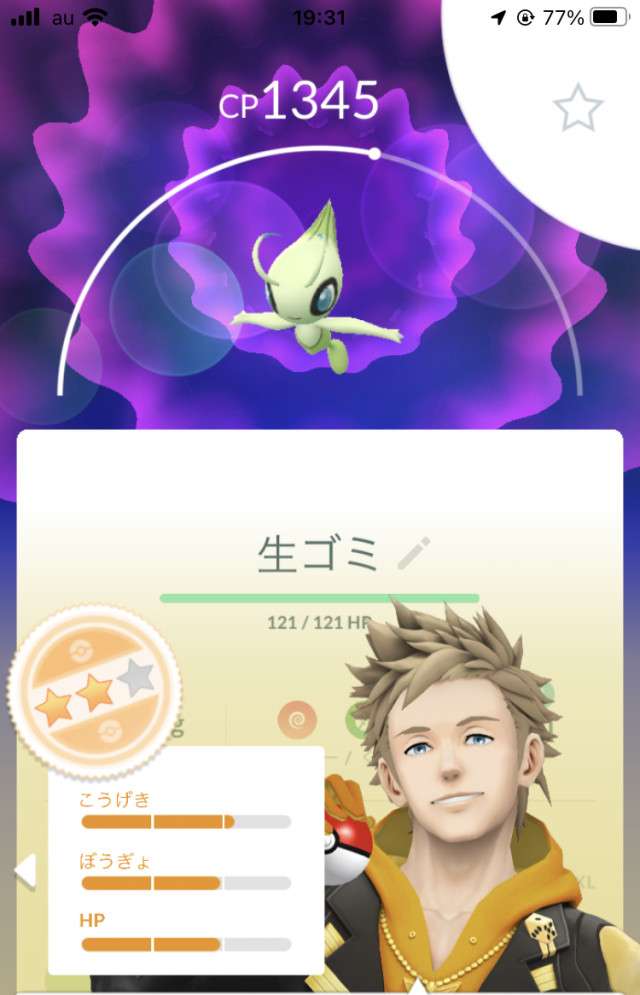Edit the nickname 生ゴミ with pencil icon

(x=414, y=553)
